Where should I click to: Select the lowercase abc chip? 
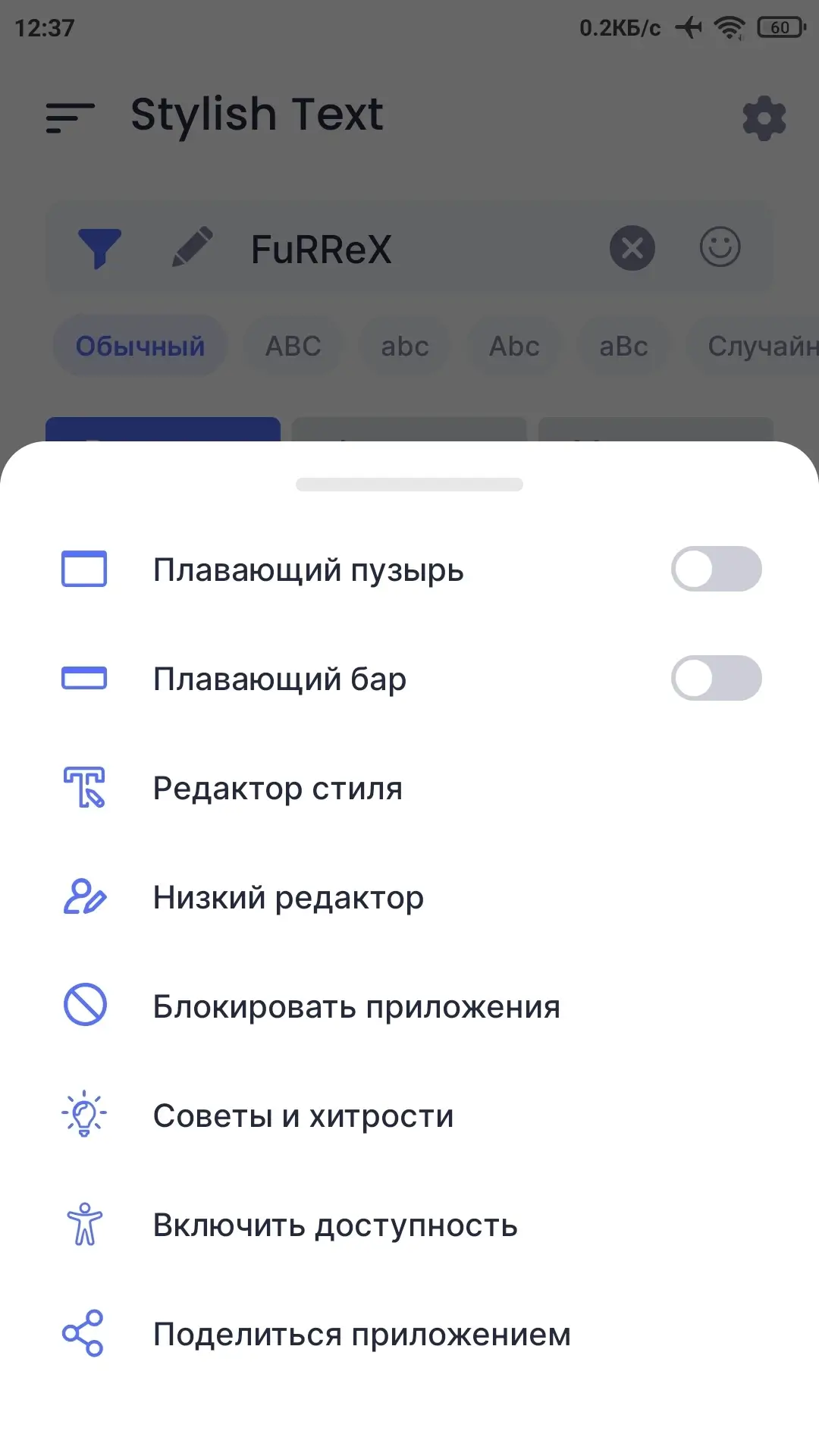404,346
